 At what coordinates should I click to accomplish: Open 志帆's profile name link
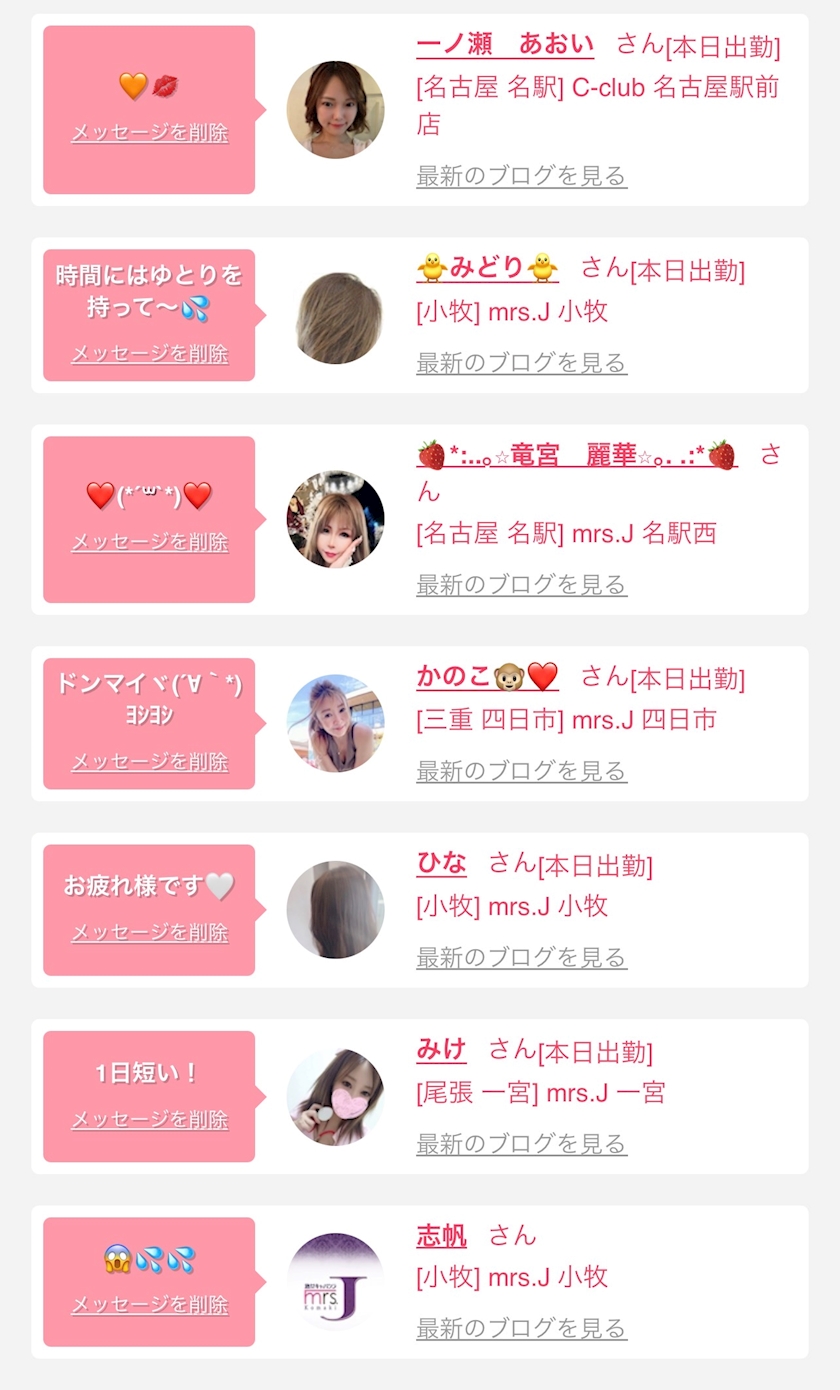(441, 1236)
